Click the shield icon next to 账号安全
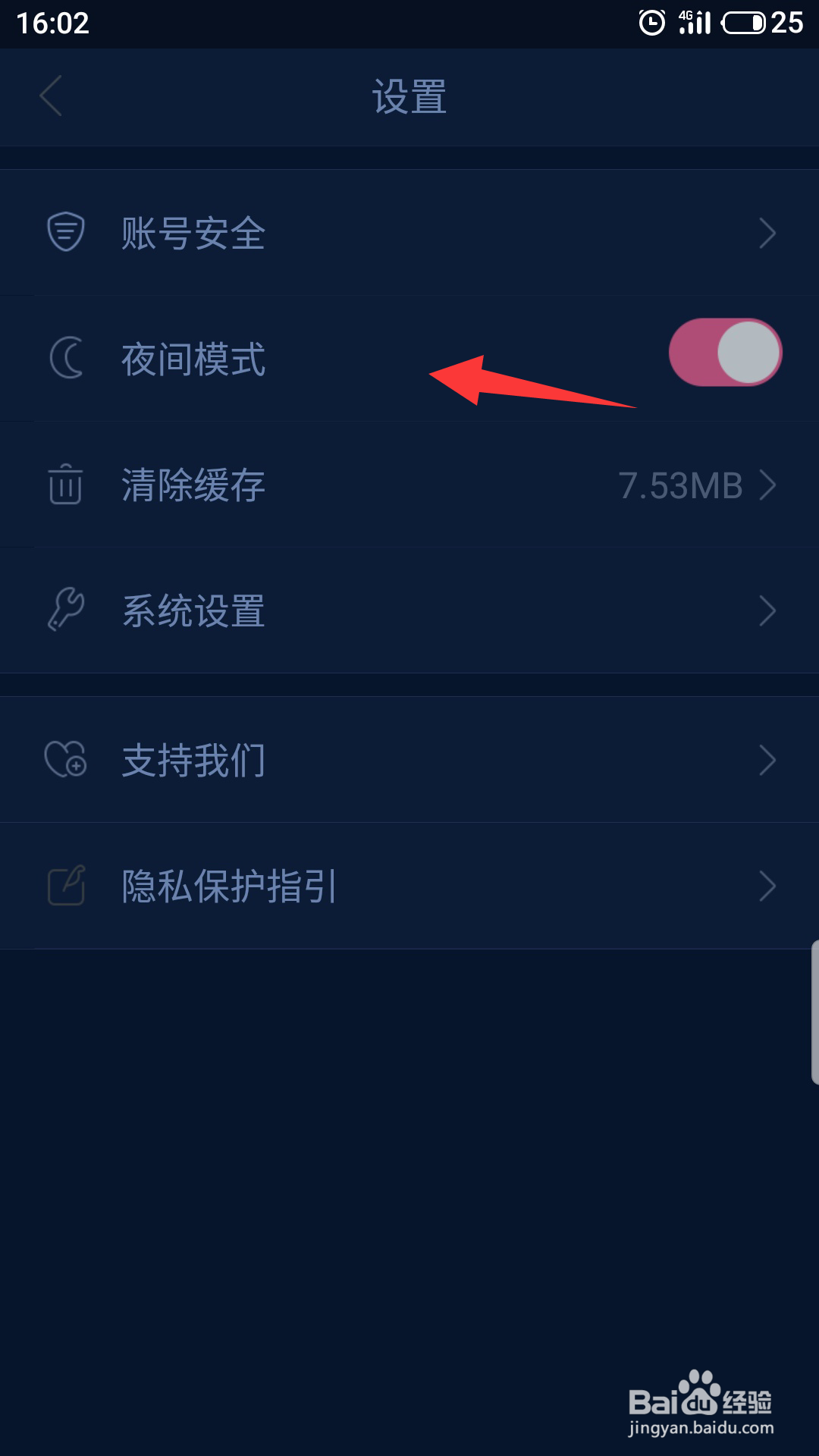 64,231
